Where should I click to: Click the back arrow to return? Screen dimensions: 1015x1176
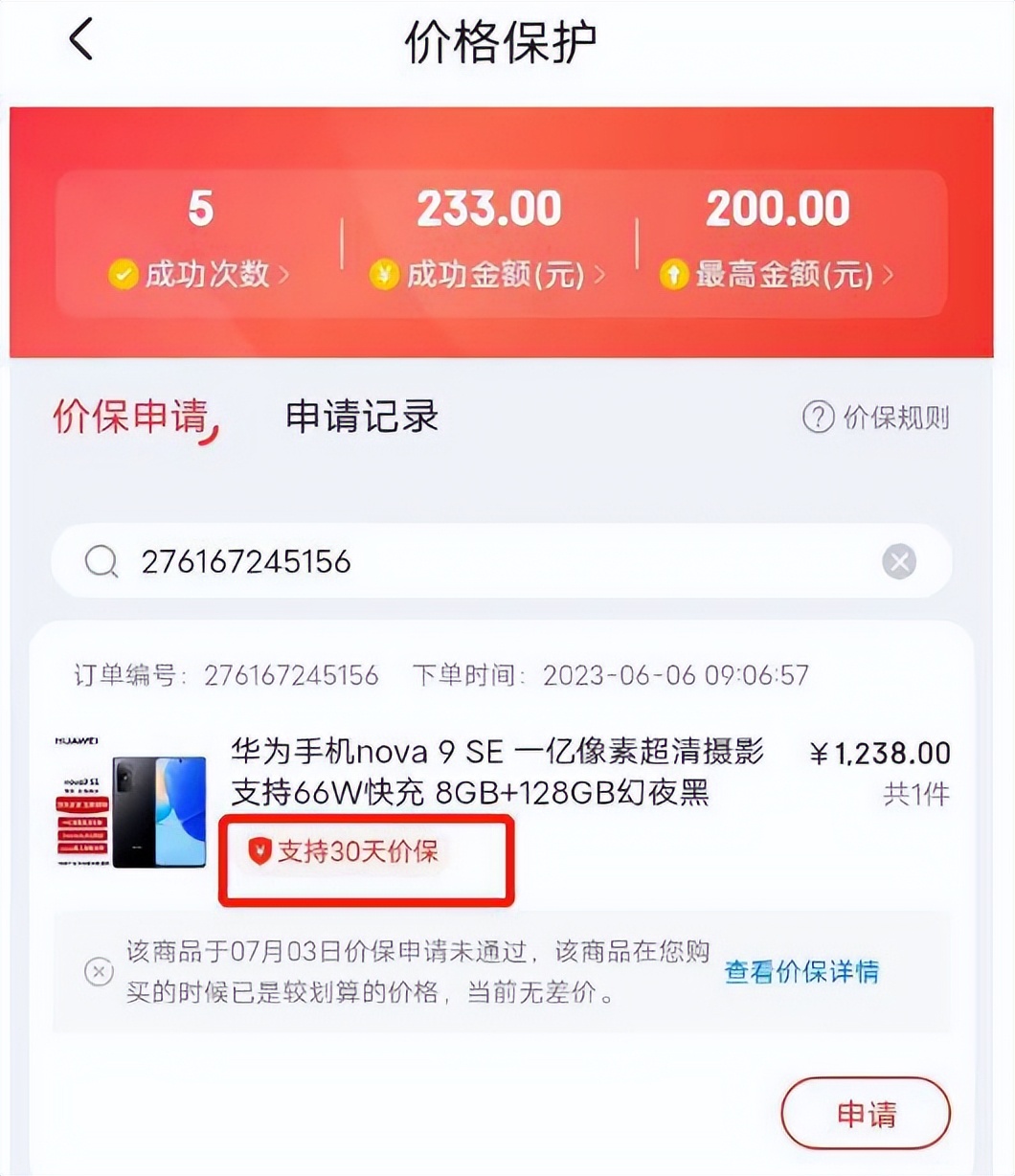[80, 40]
